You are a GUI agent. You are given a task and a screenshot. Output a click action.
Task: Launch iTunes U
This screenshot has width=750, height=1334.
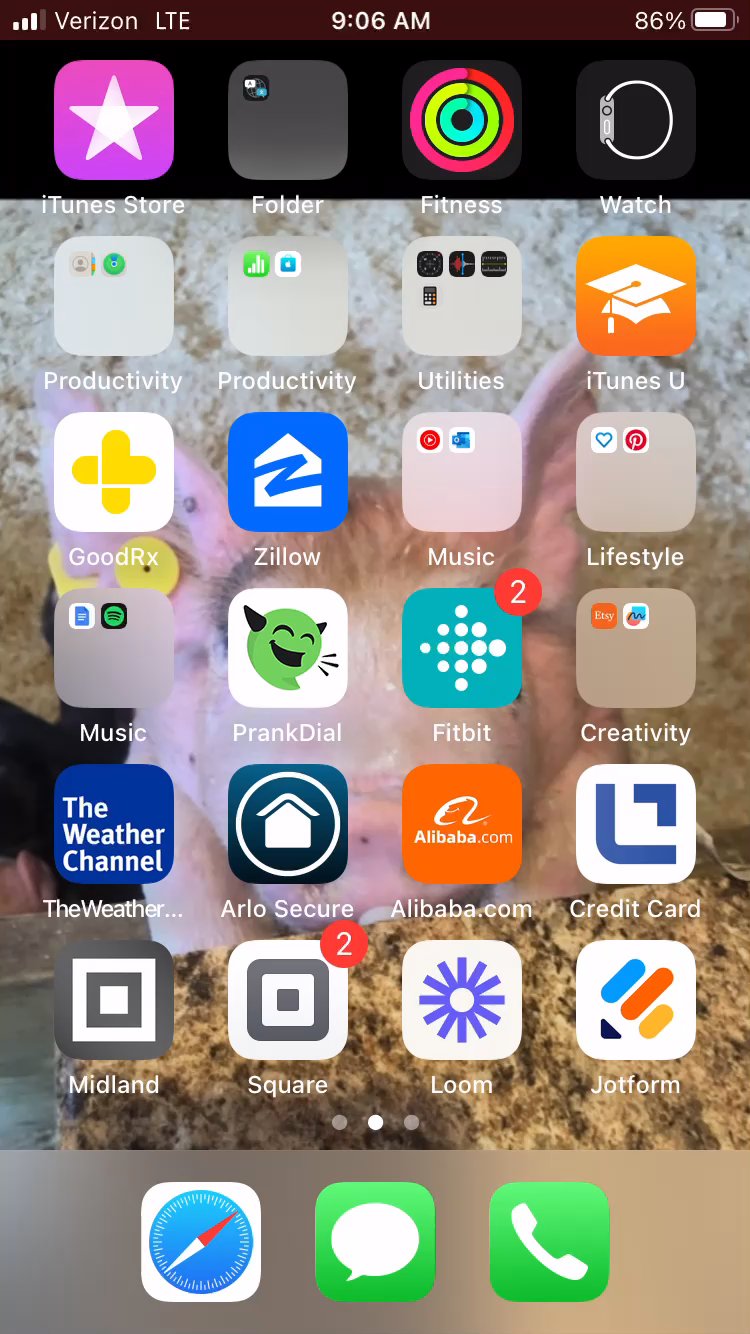[x=636, y=296]
